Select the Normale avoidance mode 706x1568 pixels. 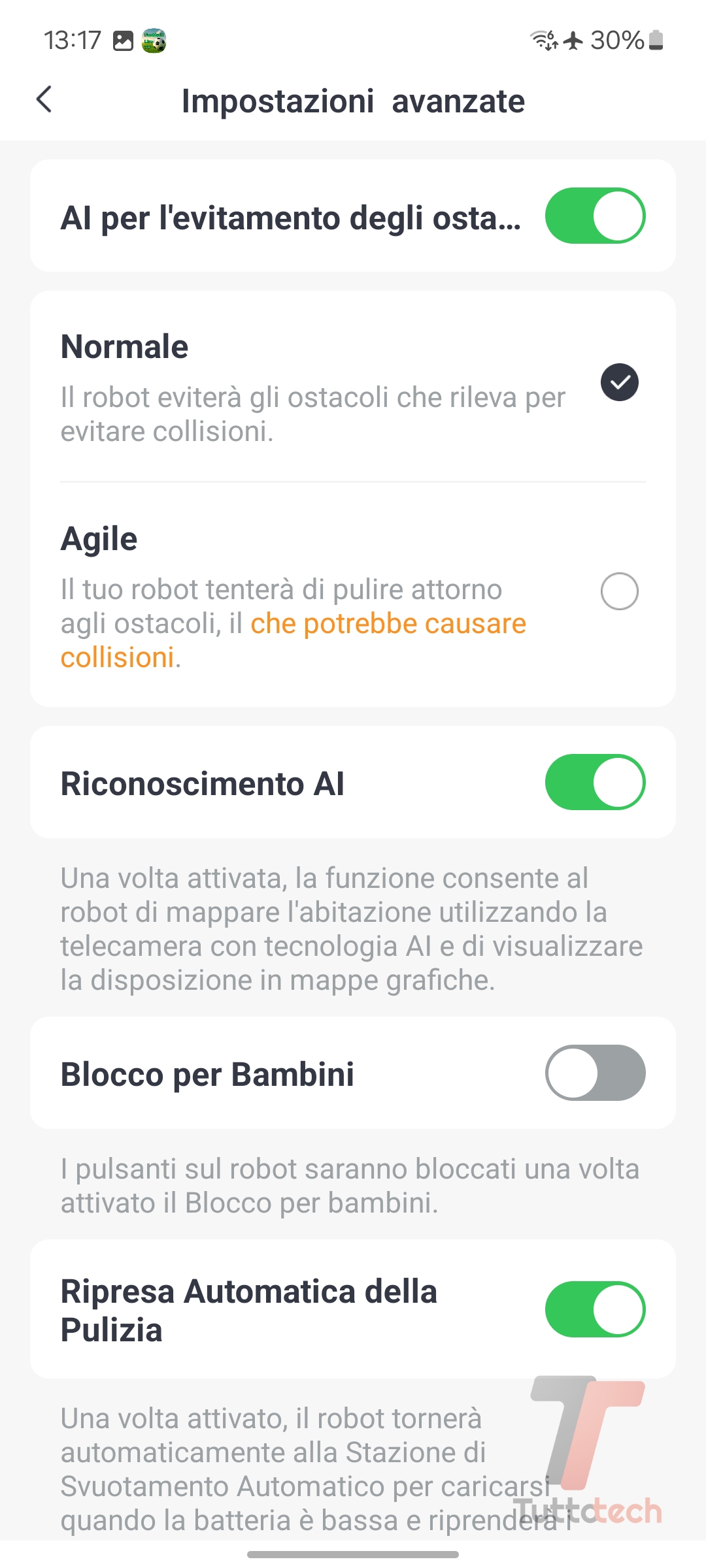pyautogui.click(x=619, y=382)
